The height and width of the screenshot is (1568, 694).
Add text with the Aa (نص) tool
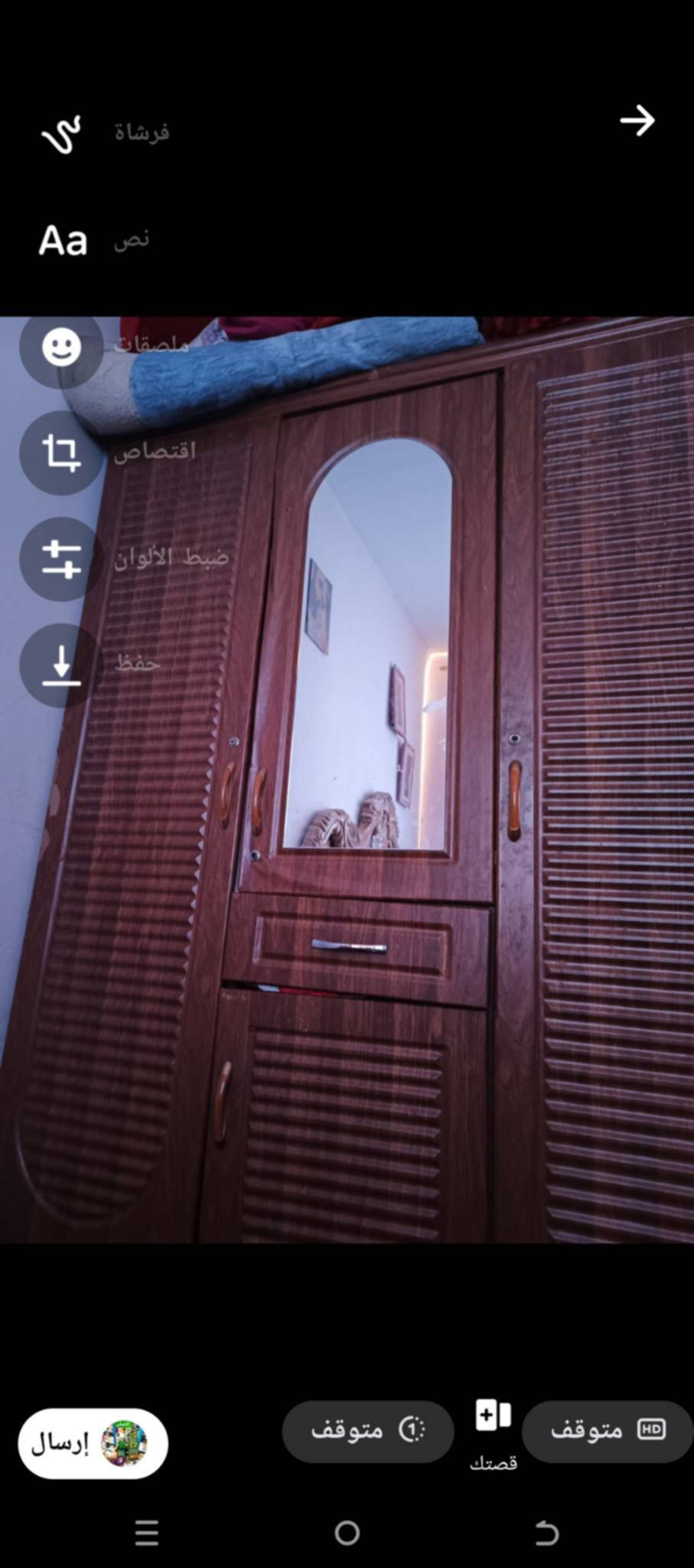63,240
